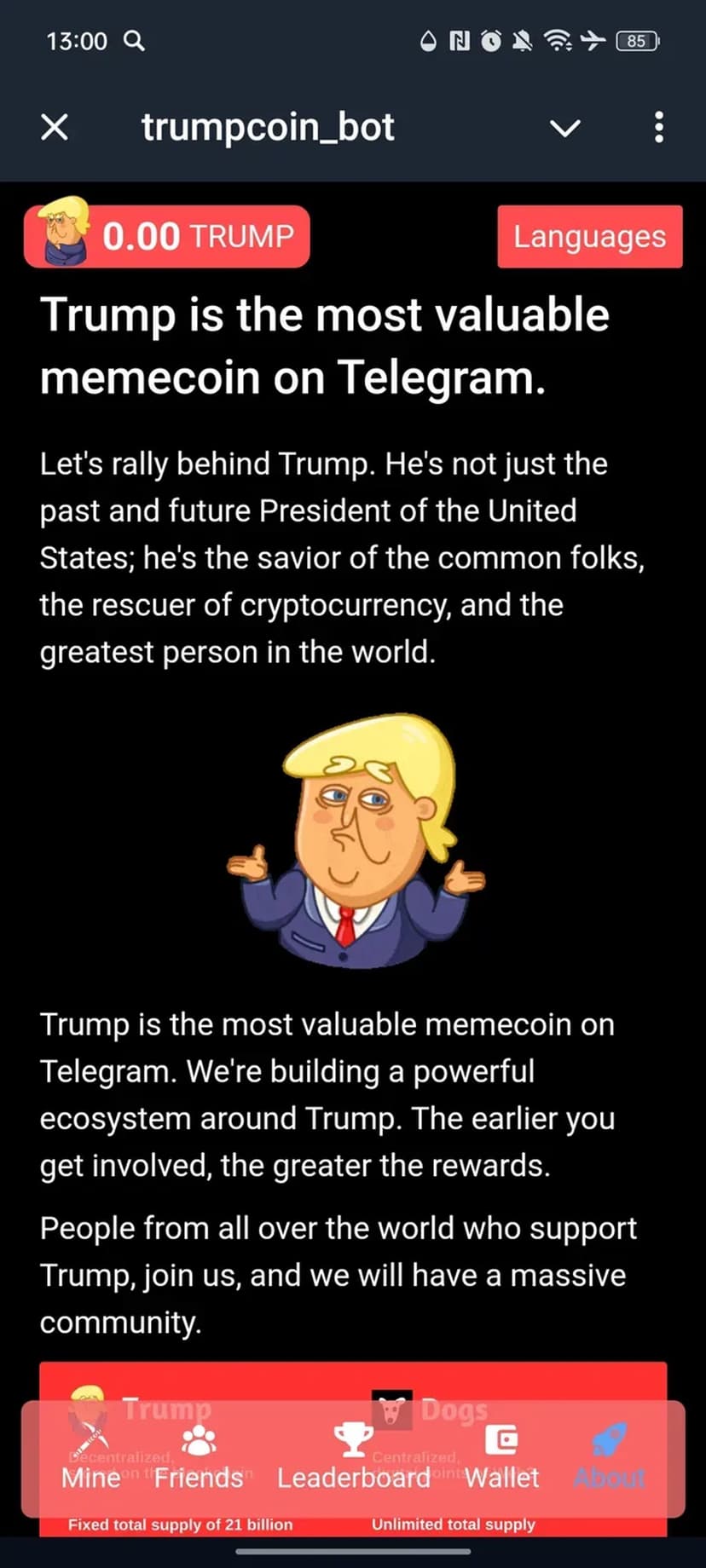This screenshot has height=1568, width=706.
Task: Select the About tab
Action: 609,1459
